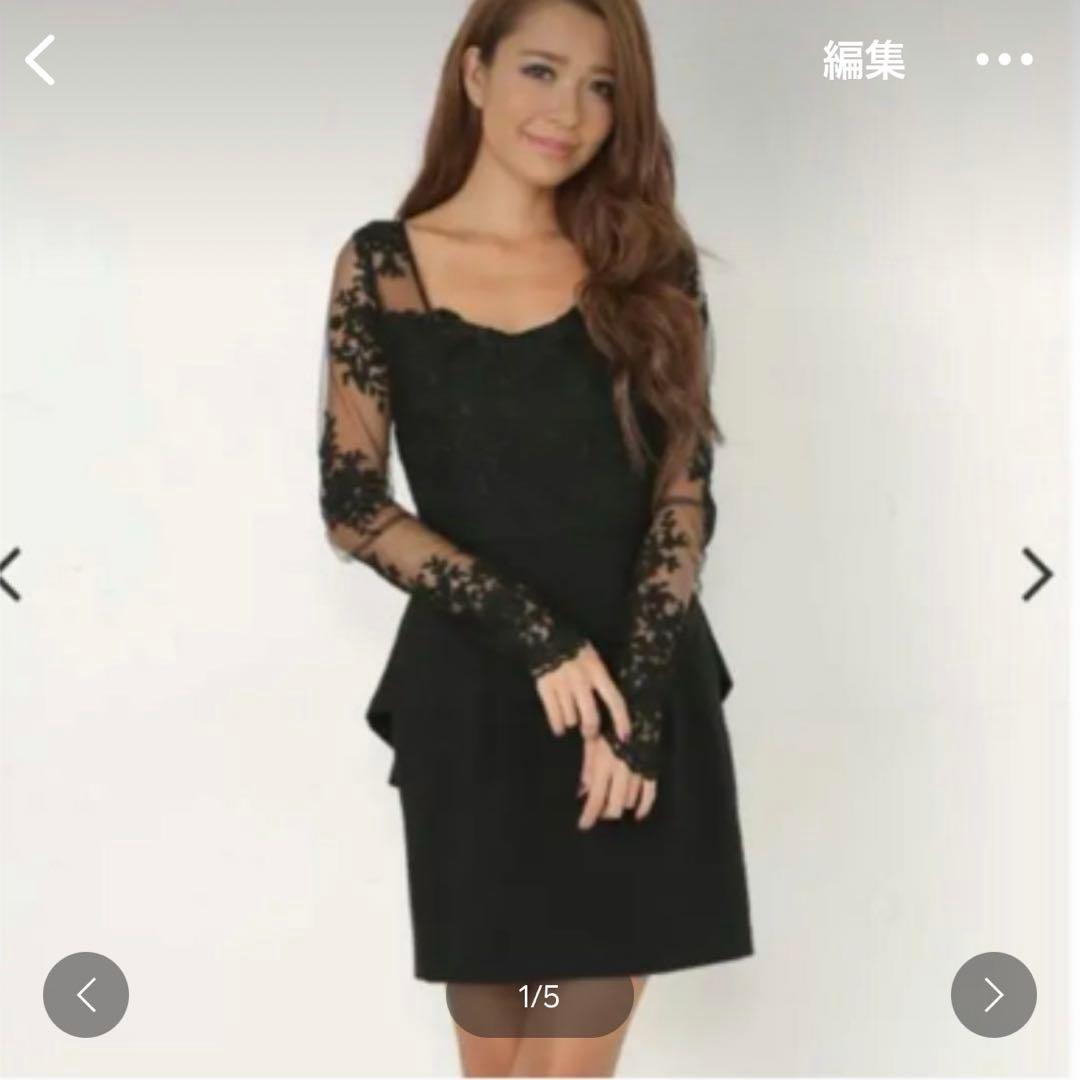Tap the round gray previous-arrow button
The height and width of the screenshot is (1080, 1080).
86,995
